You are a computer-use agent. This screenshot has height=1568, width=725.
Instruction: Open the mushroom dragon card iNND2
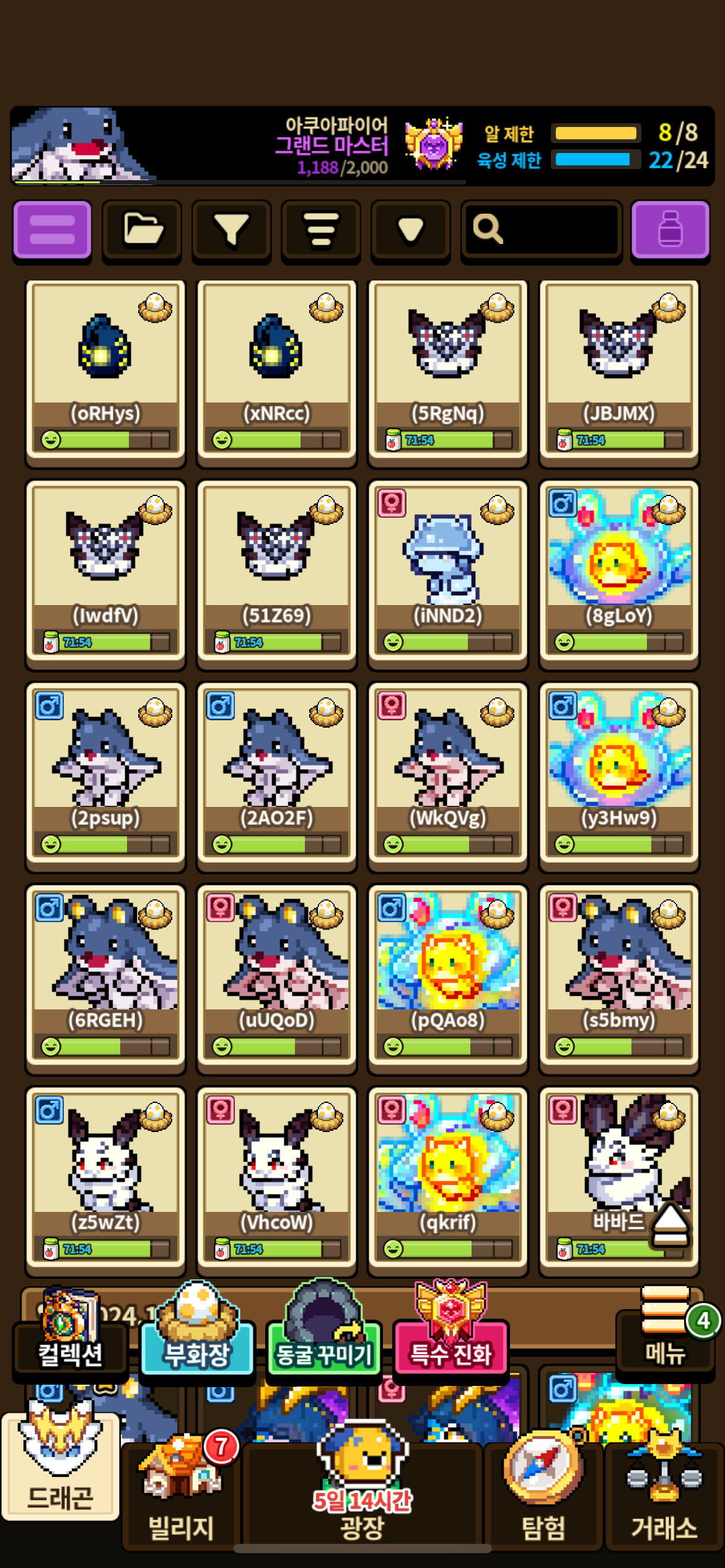pos(447,574)
